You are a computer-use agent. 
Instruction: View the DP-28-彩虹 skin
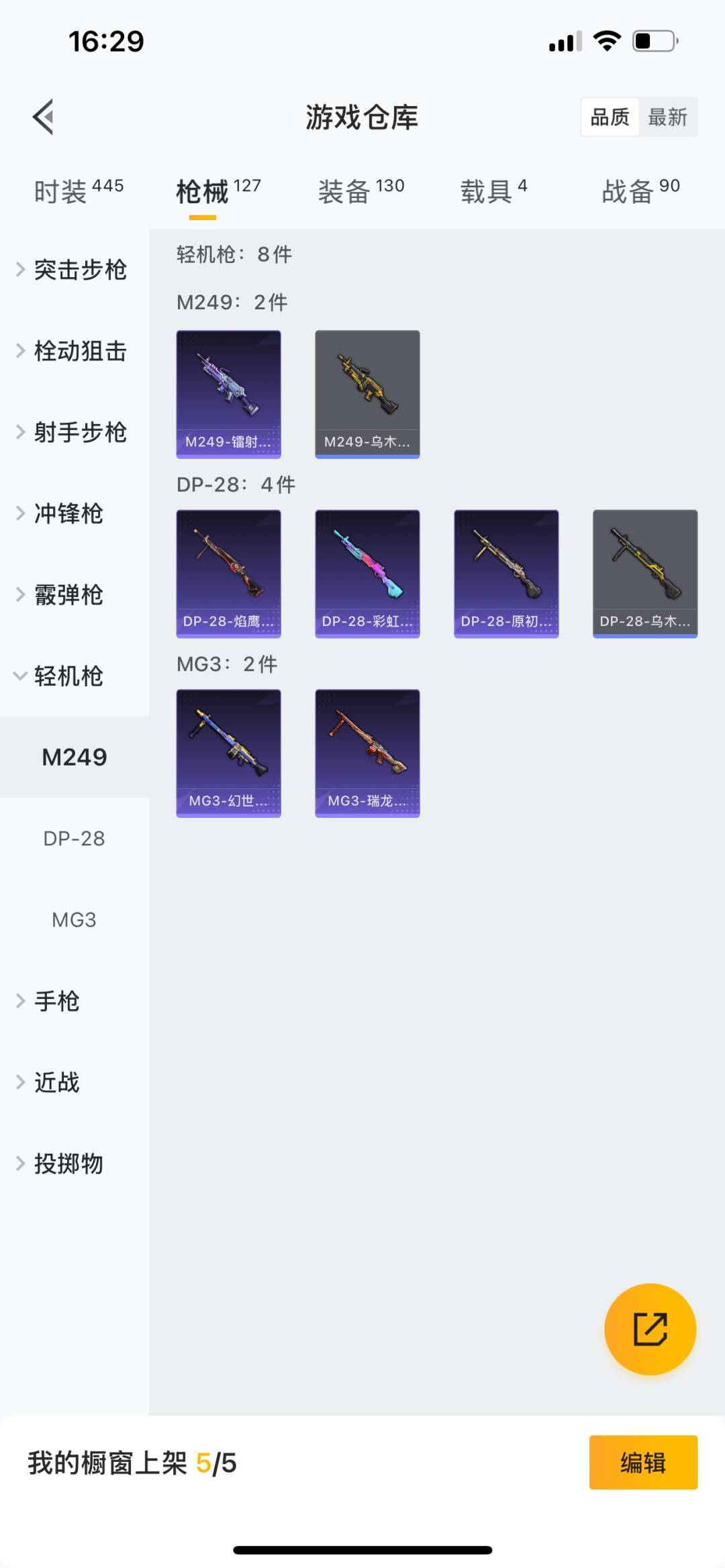click(x=367, y=574)
